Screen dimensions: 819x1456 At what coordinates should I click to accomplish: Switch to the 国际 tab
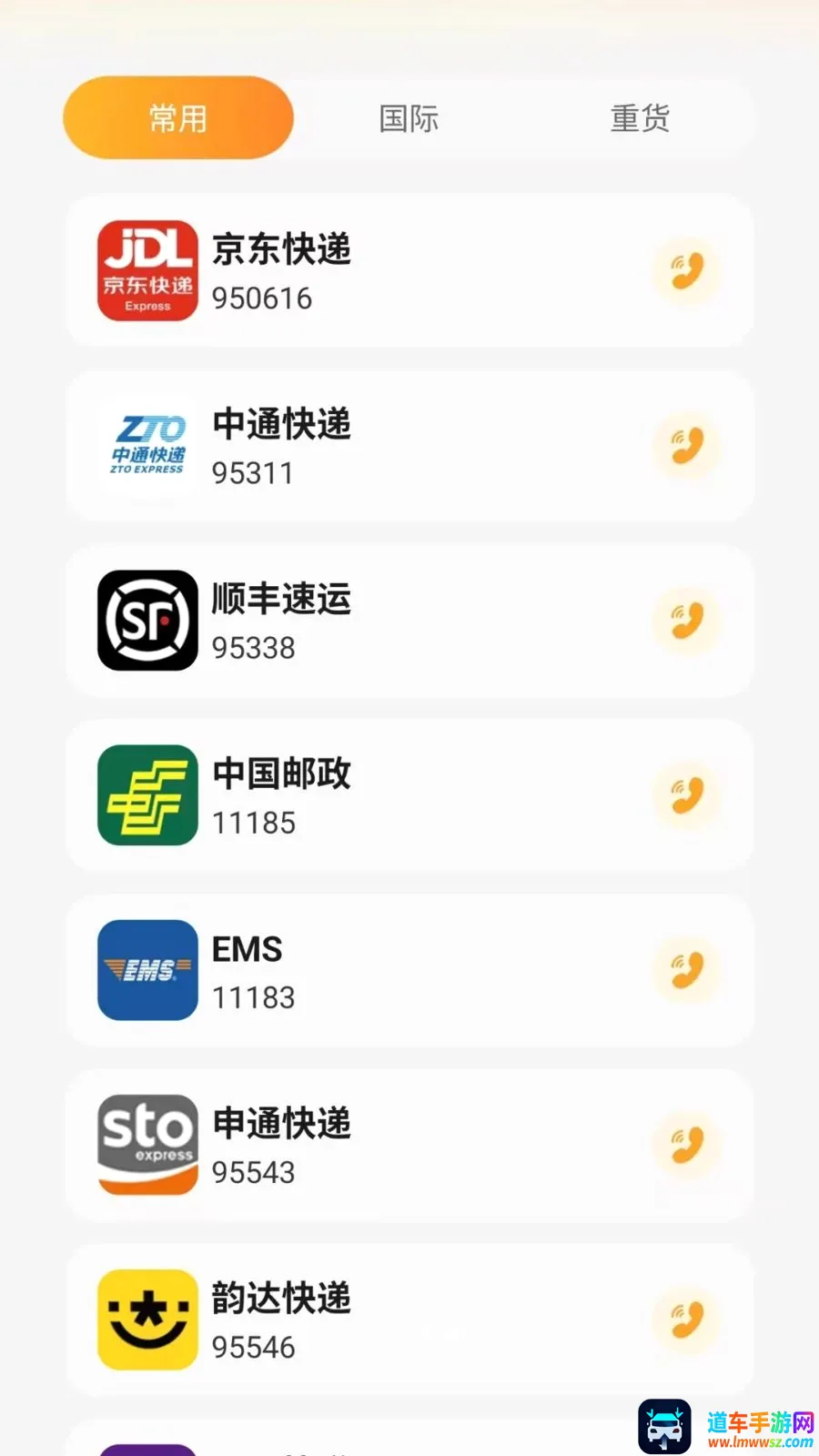point(409,118)
